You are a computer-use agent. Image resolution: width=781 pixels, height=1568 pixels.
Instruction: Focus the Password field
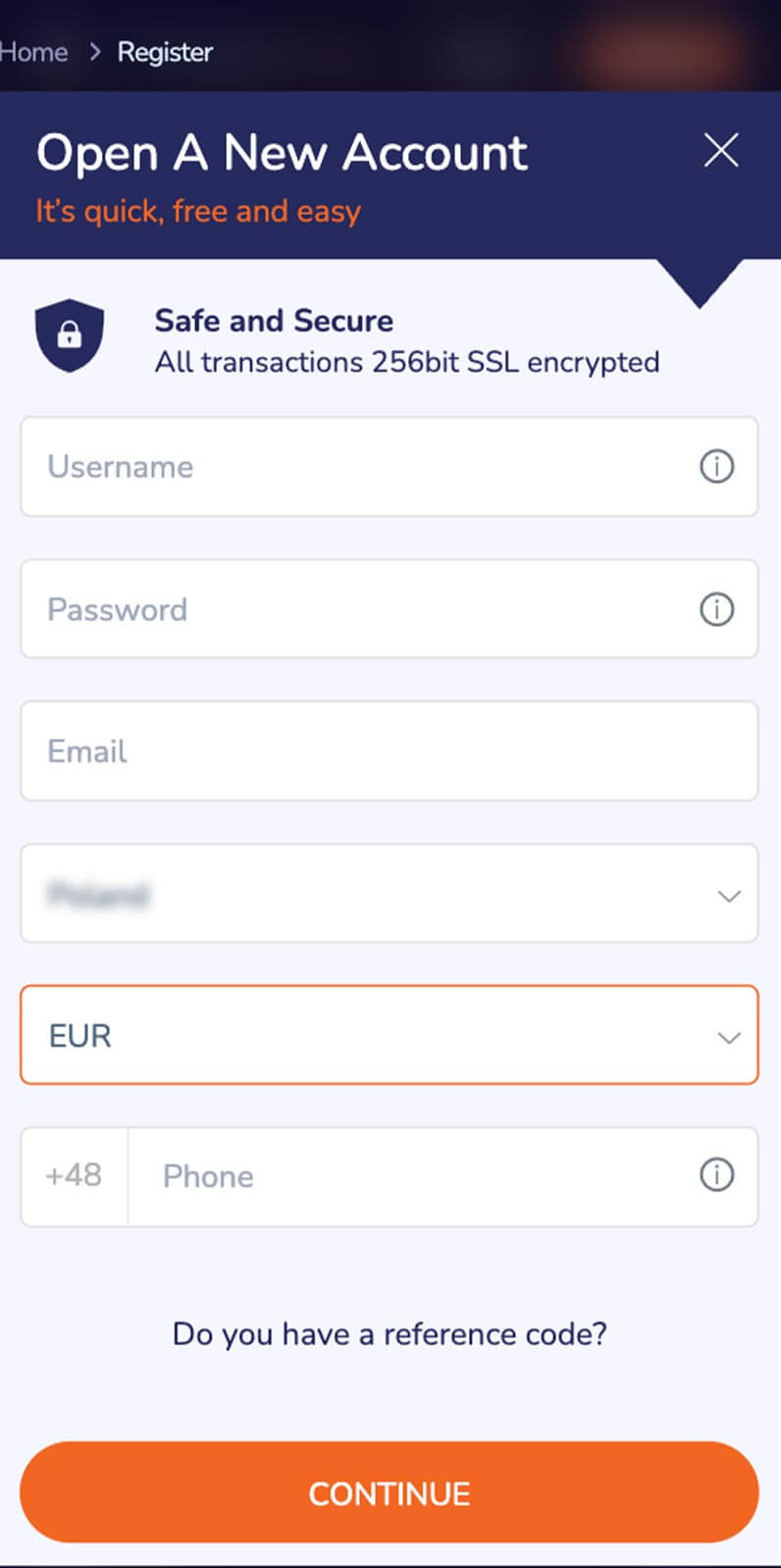390,609
